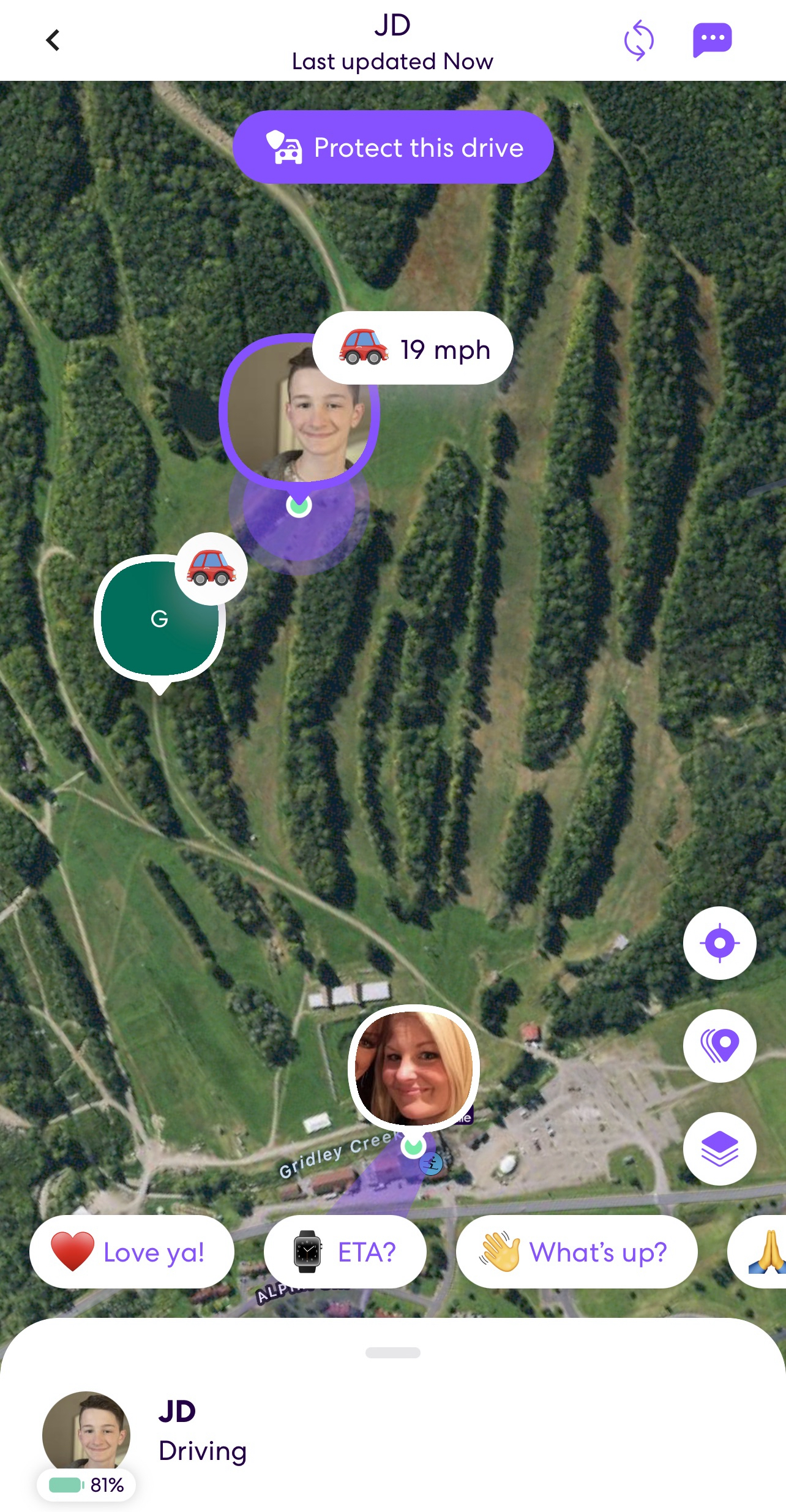786x1512 pixels.
Task: Go back using the top-left arrow
Action: tap(53, 40)
